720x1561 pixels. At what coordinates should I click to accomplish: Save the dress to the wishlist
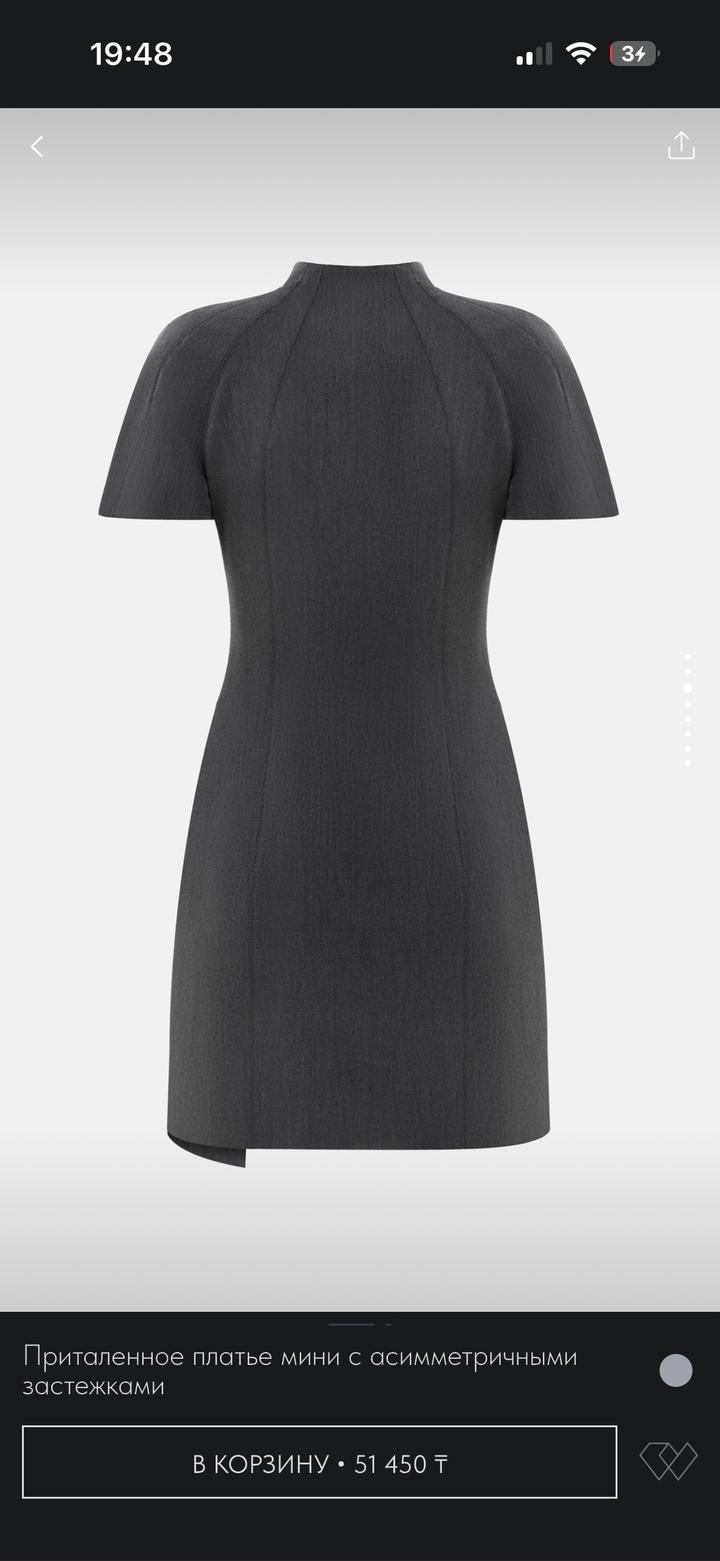(668, 1462)
